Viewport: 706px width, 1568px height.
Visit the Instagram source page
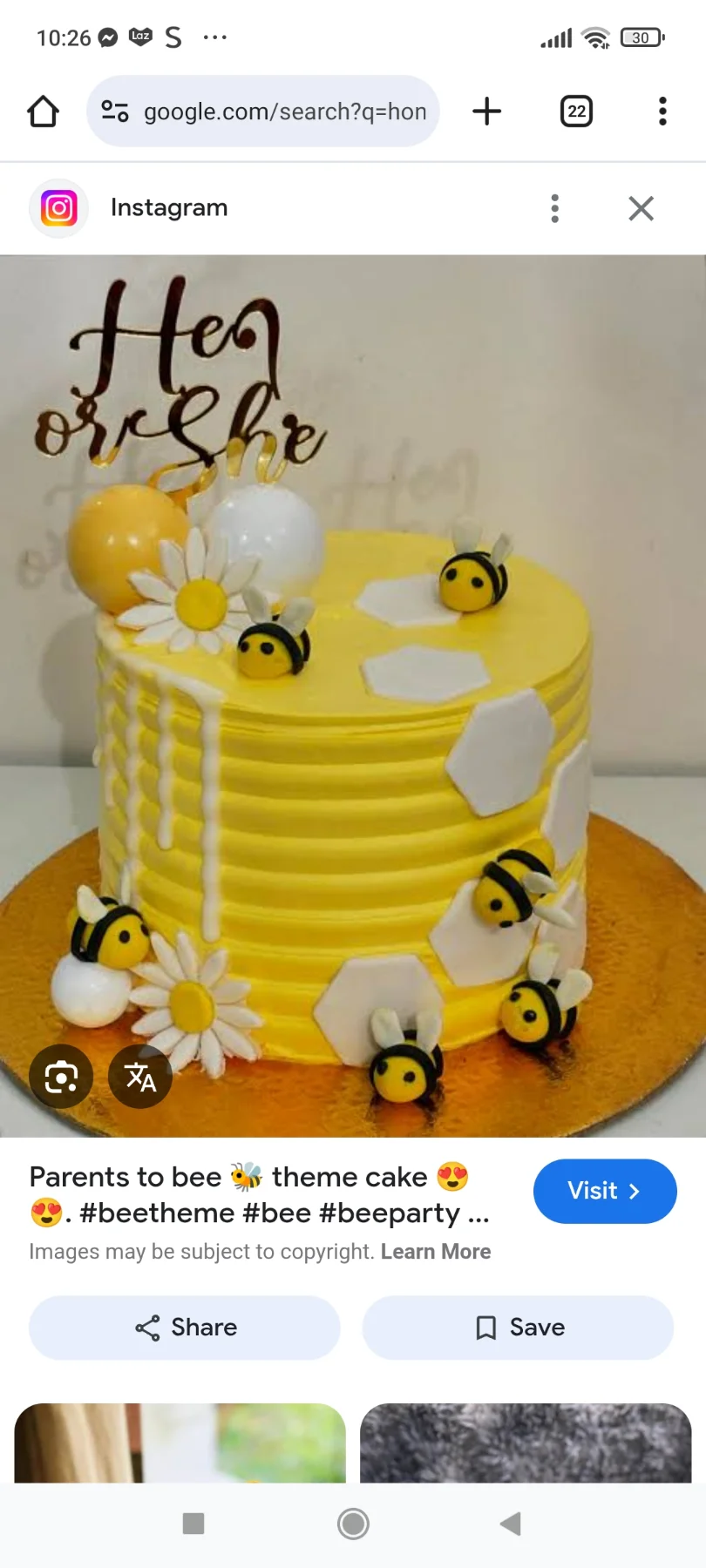click(604, 1191)
